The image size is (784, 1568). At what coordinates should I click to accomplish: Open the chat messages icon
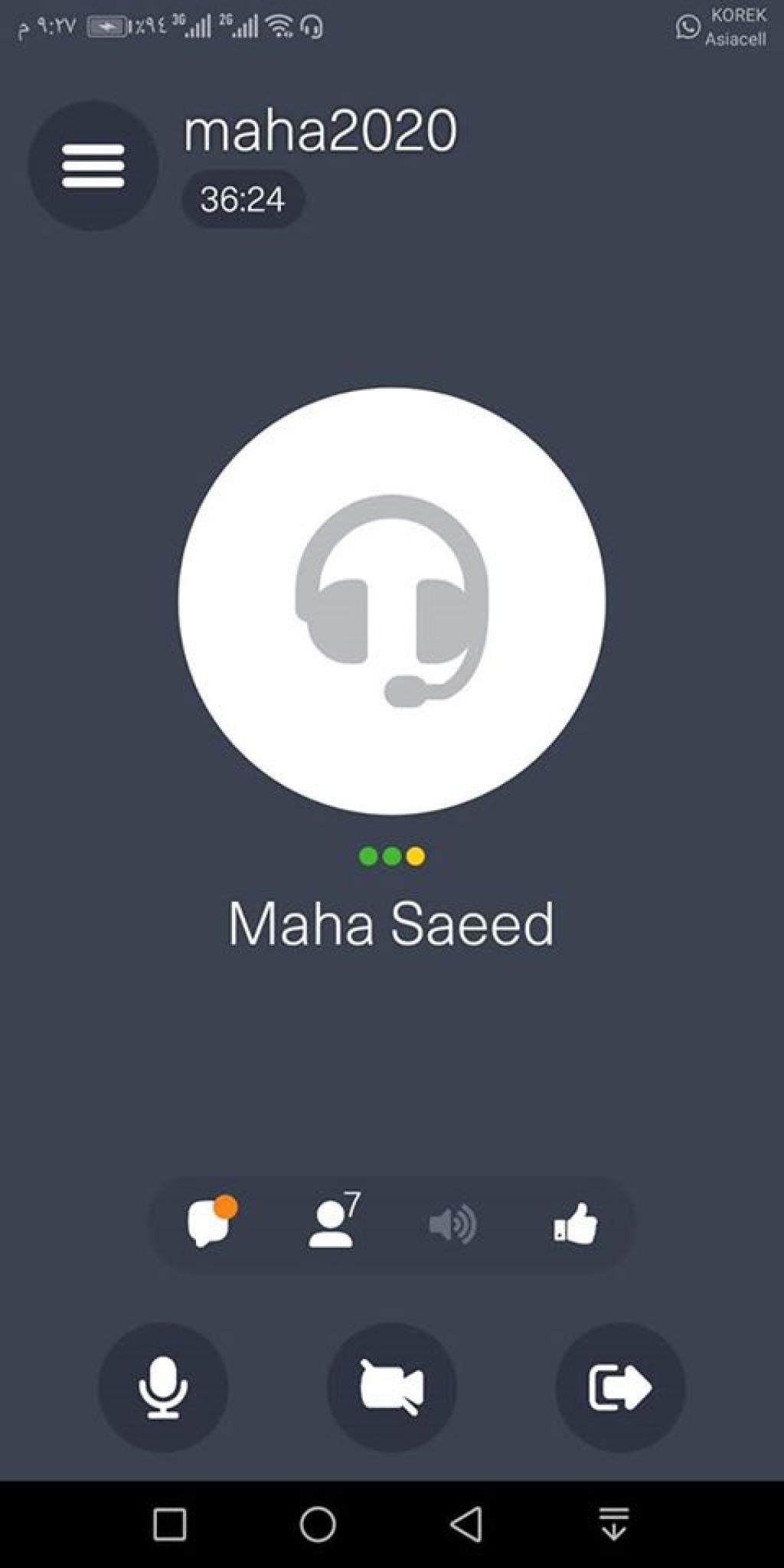pyautogui.click(x=210, y=1223)
